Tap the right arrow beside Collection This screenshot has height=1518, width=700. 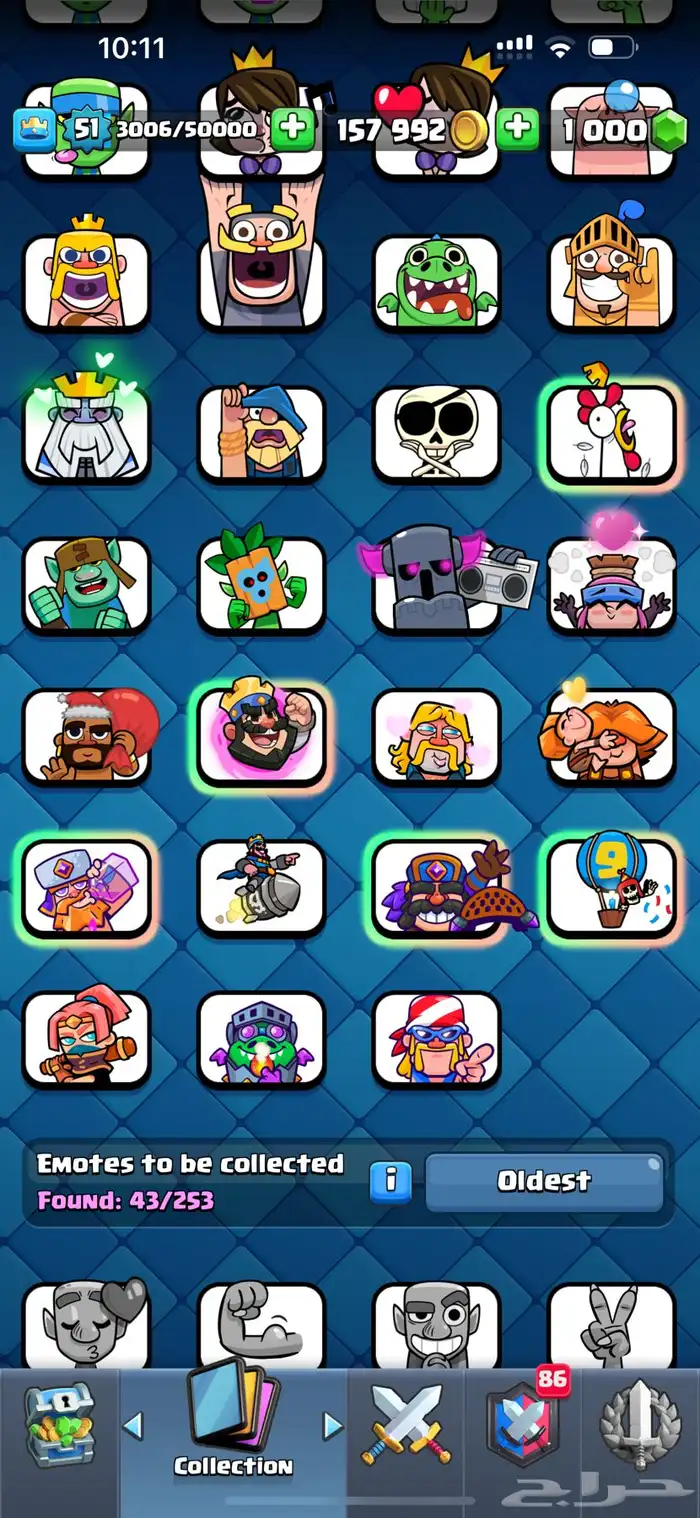tap(332, 1425)
